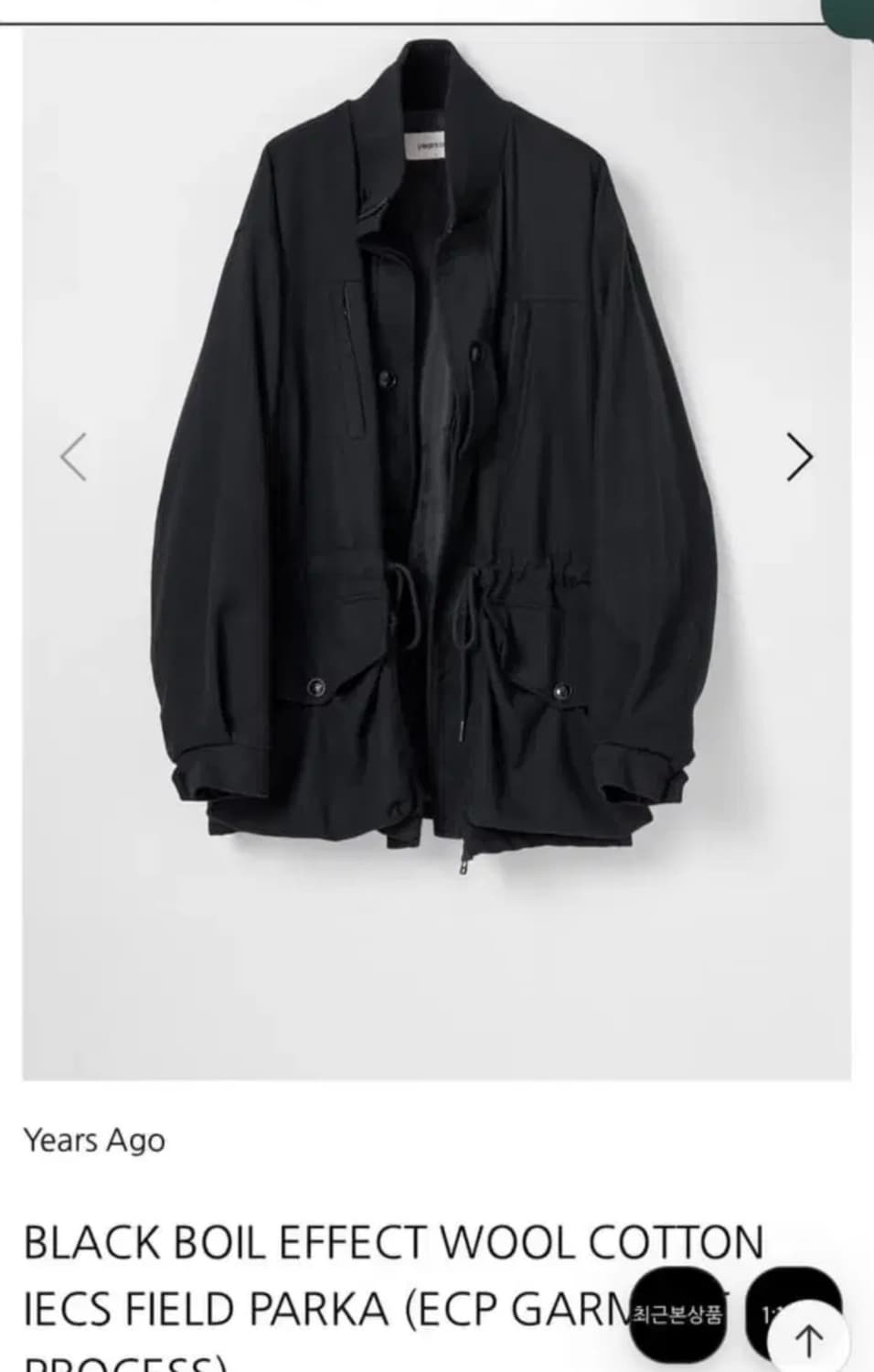Open the 최근본상품 recently viewed button
The height and width of the screenshot is (1372, 874).
677,1315
